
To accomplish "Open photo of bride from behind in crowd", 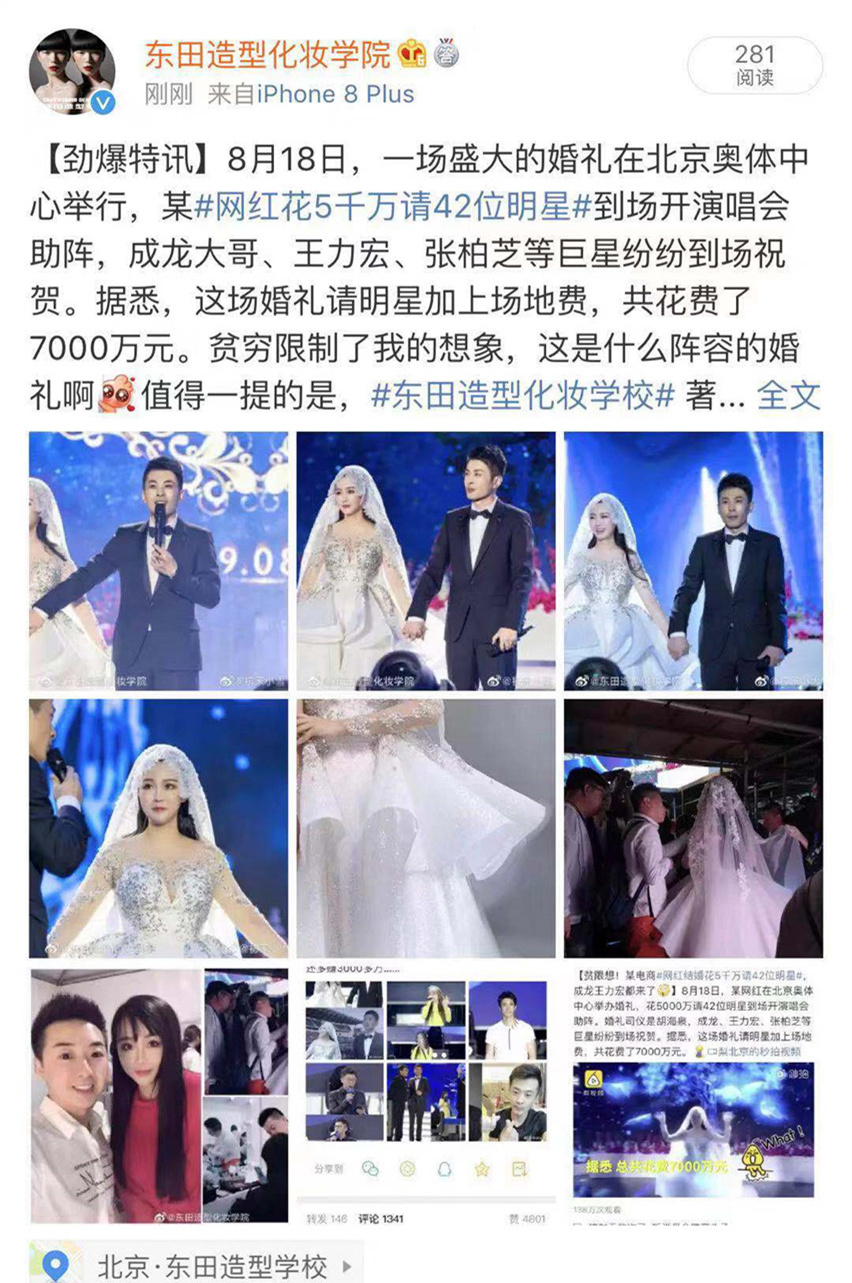I will tap(693, 828).
